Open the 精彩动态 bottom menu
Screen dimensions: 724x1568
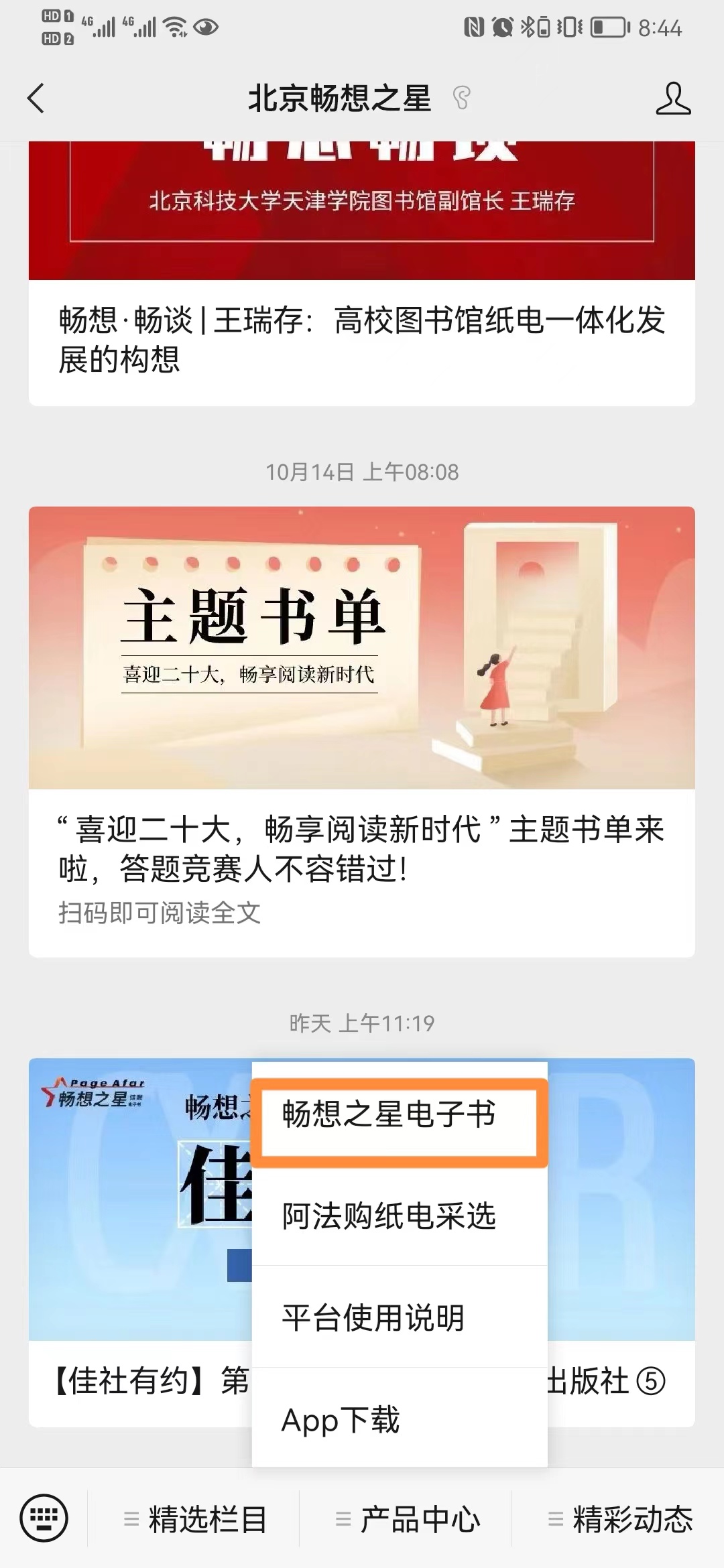[x=619, y=1519]
